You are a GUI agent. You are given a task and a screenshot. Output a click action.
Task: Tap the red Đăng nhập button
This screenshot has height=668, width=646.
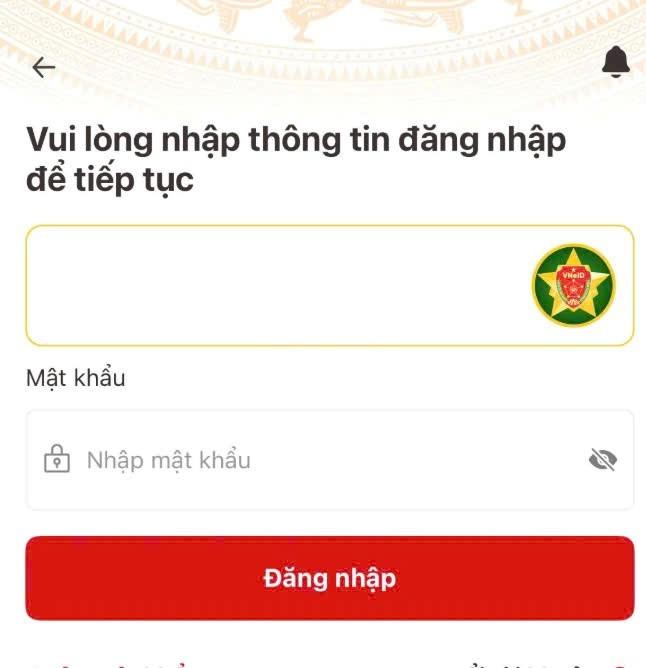point(330,578)
